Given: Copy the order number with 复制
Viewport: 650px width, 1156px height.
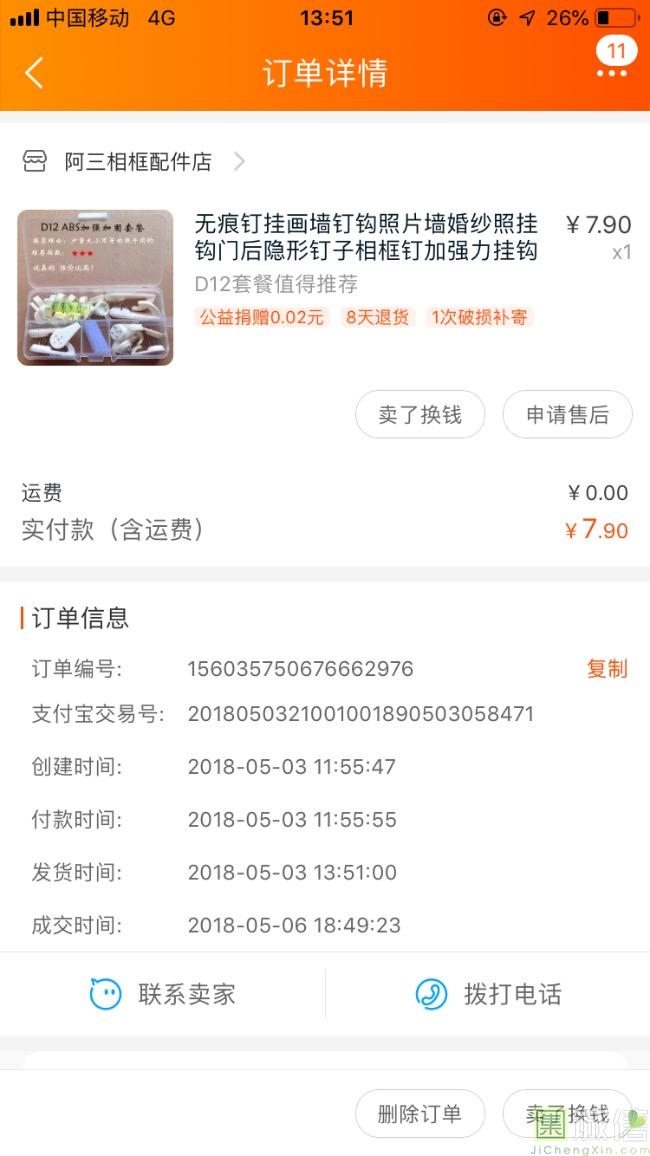Looking at the screenshot, I should 607,669.
